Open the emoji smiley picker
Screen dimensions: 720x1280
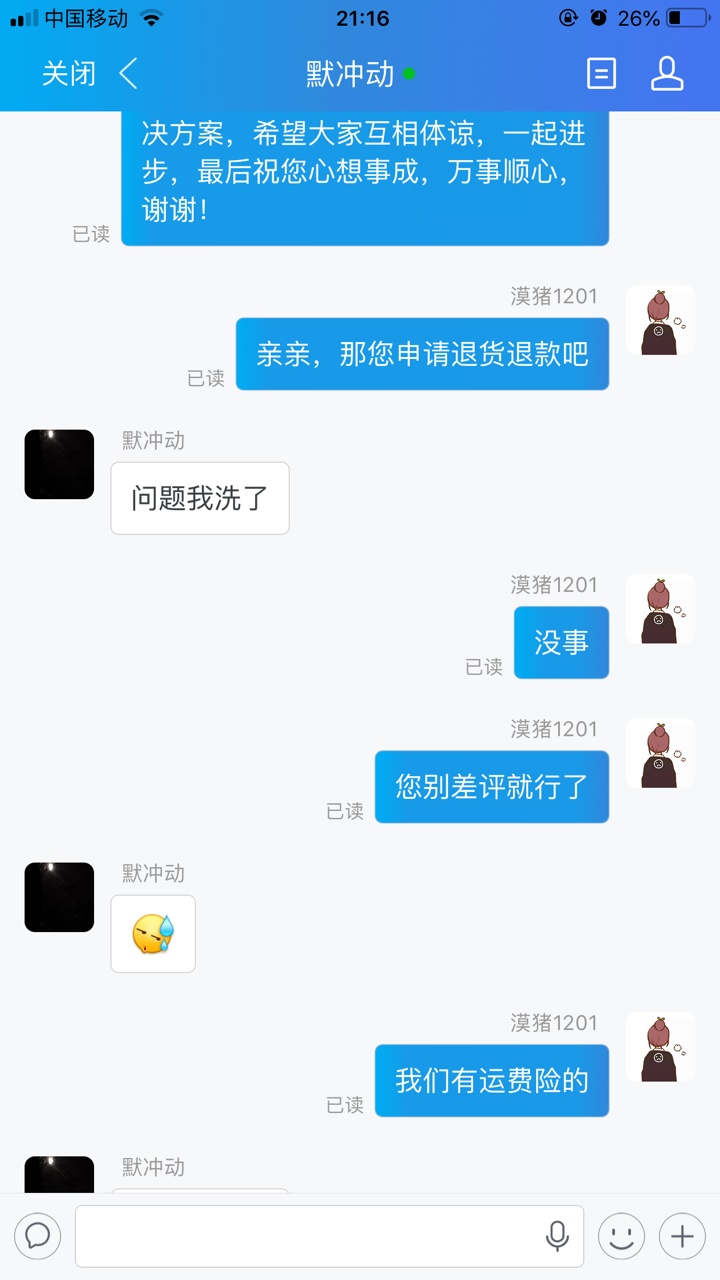[621, 1236]
